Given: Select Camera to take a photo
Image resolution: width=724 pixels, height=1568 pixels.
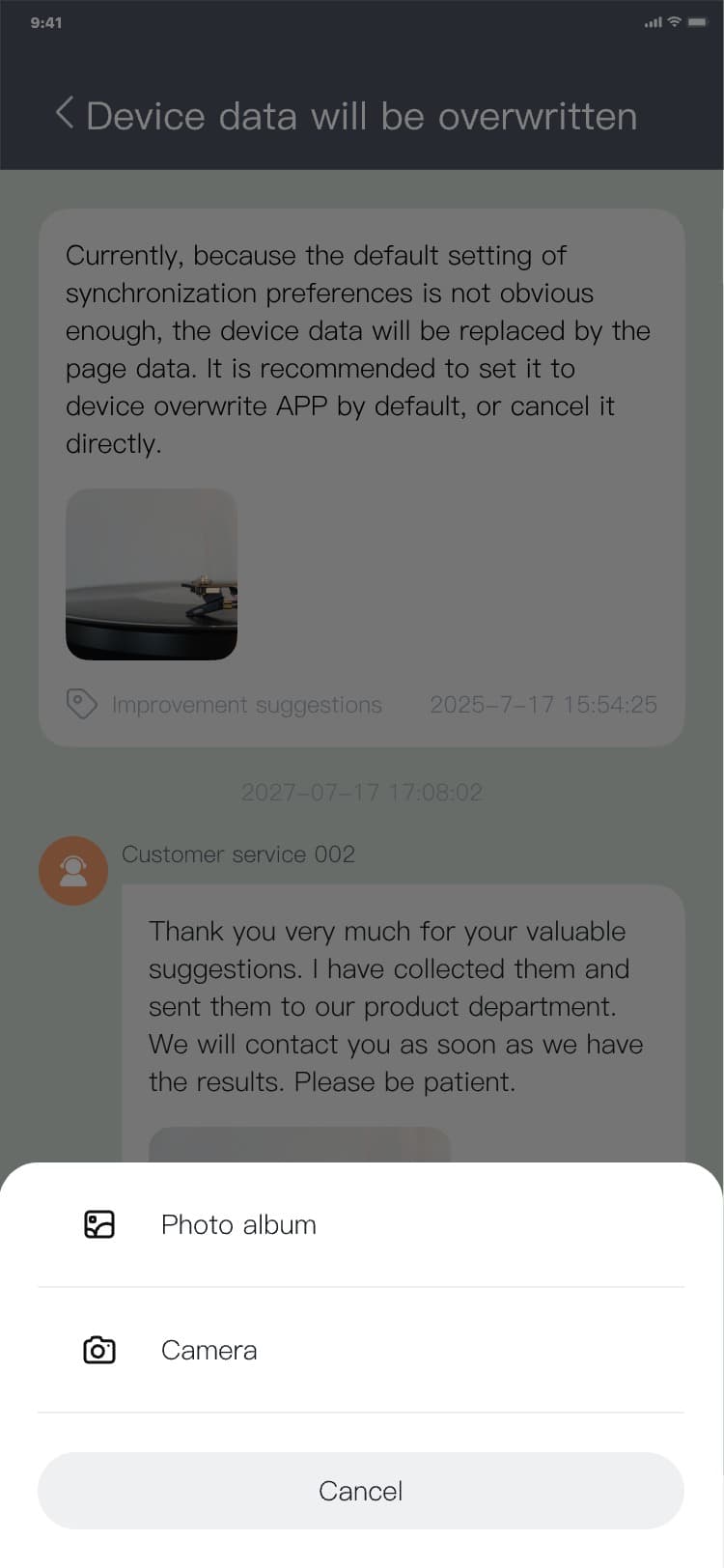Looking at the screenshot, I should click(209, 1350).
